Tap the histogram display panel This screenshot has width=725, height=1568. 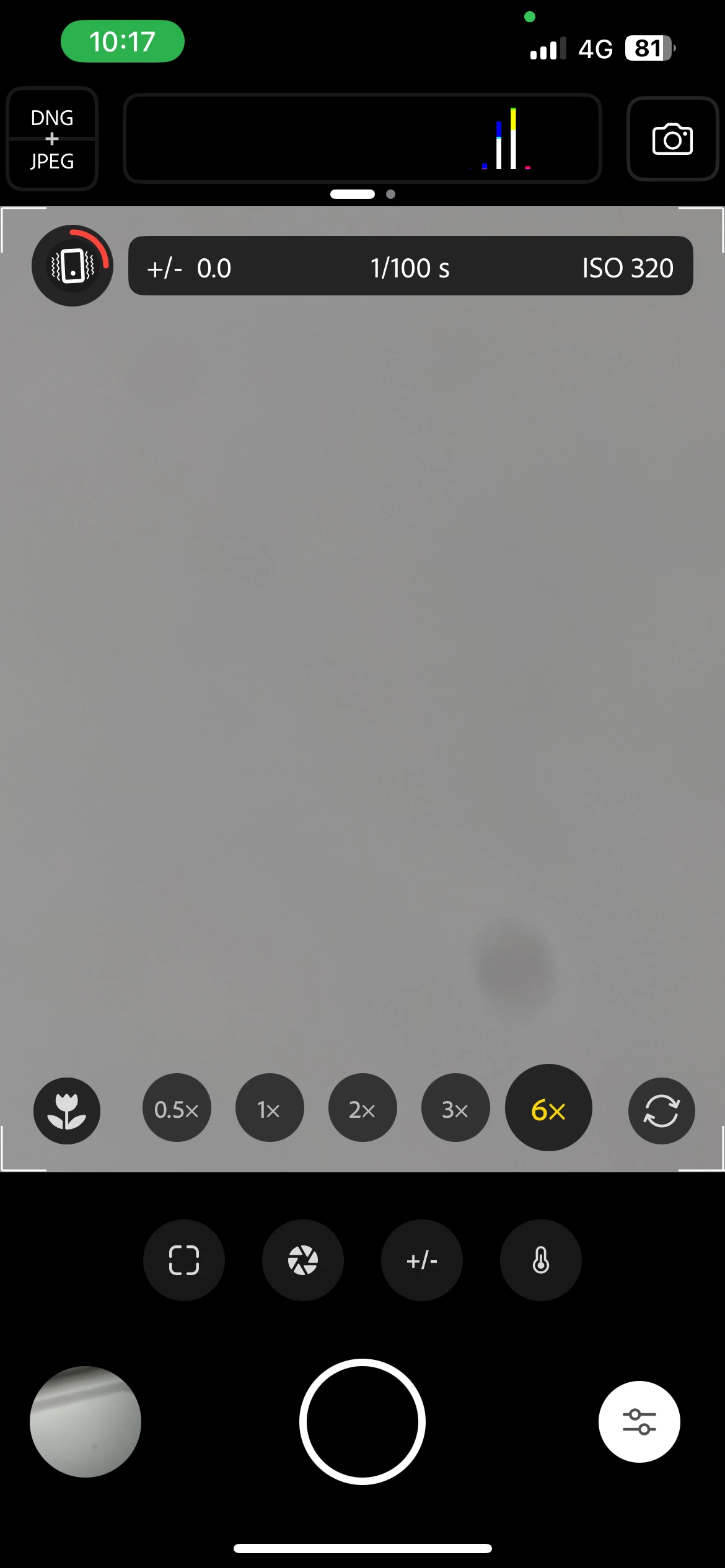(362, 139)
